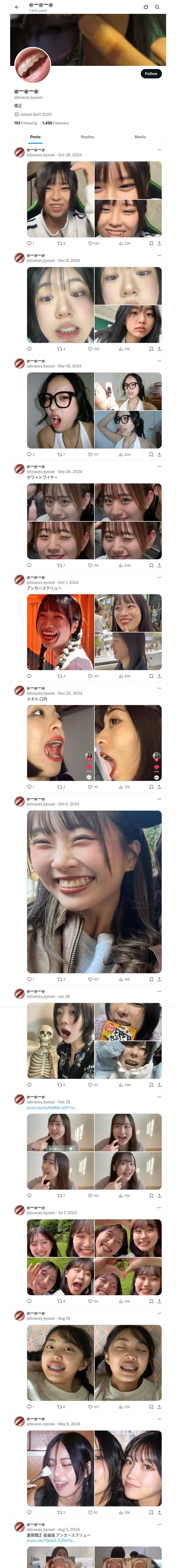
Task: Open overflow menu on Nov 25, 2024 post
Action: (159, 688)
